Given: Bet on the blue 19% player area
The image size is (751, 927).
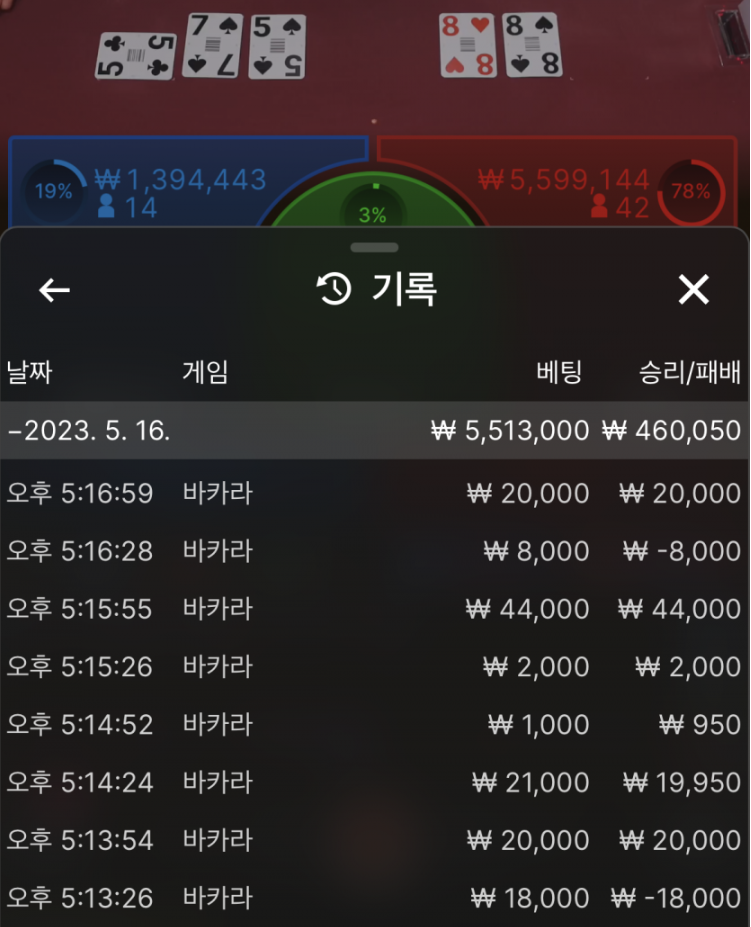Looking at the screenshot, I should pos(180,185).
